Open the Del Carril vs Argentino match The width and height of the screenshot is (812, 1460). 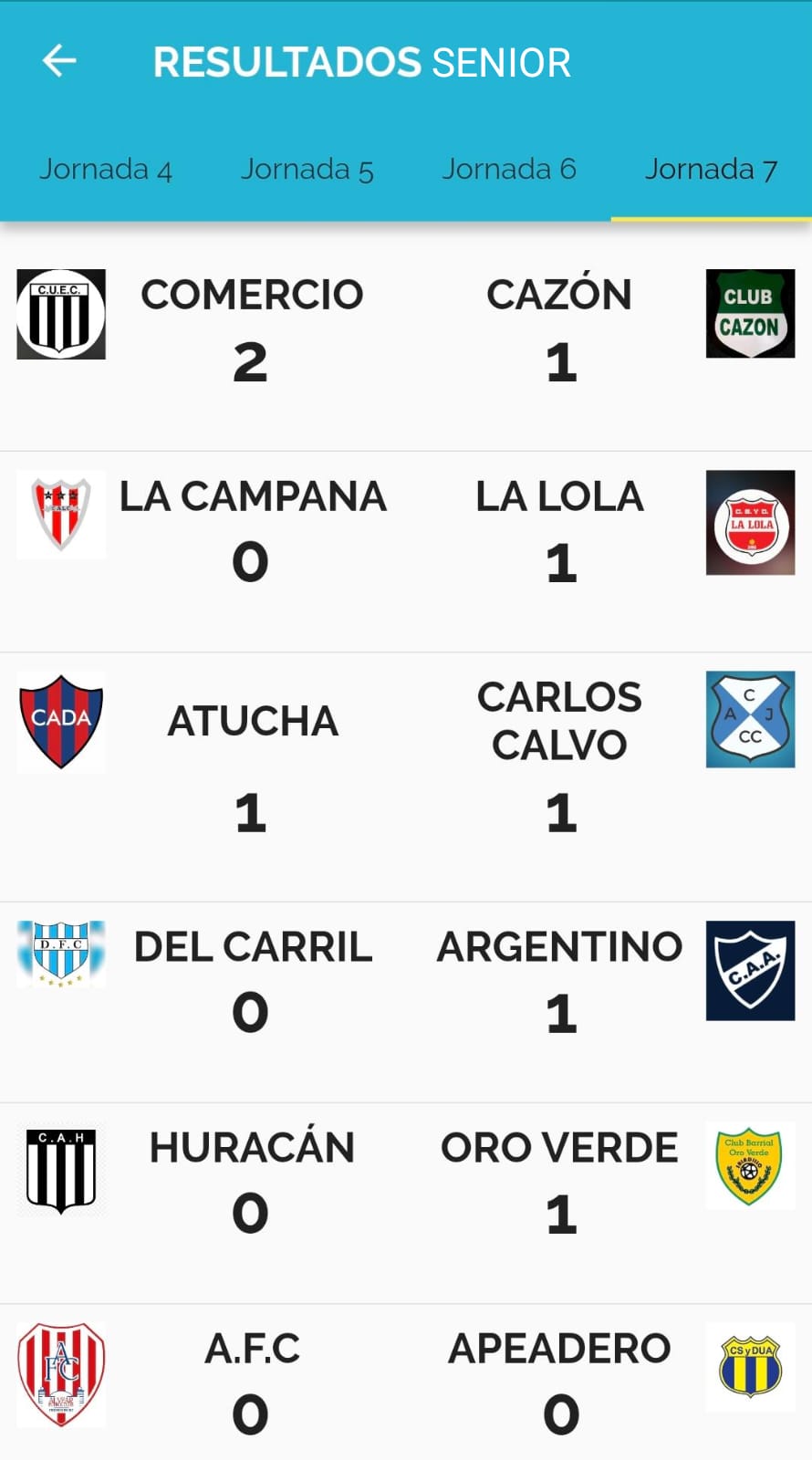pyautogui.click(x=406, y=1002)
